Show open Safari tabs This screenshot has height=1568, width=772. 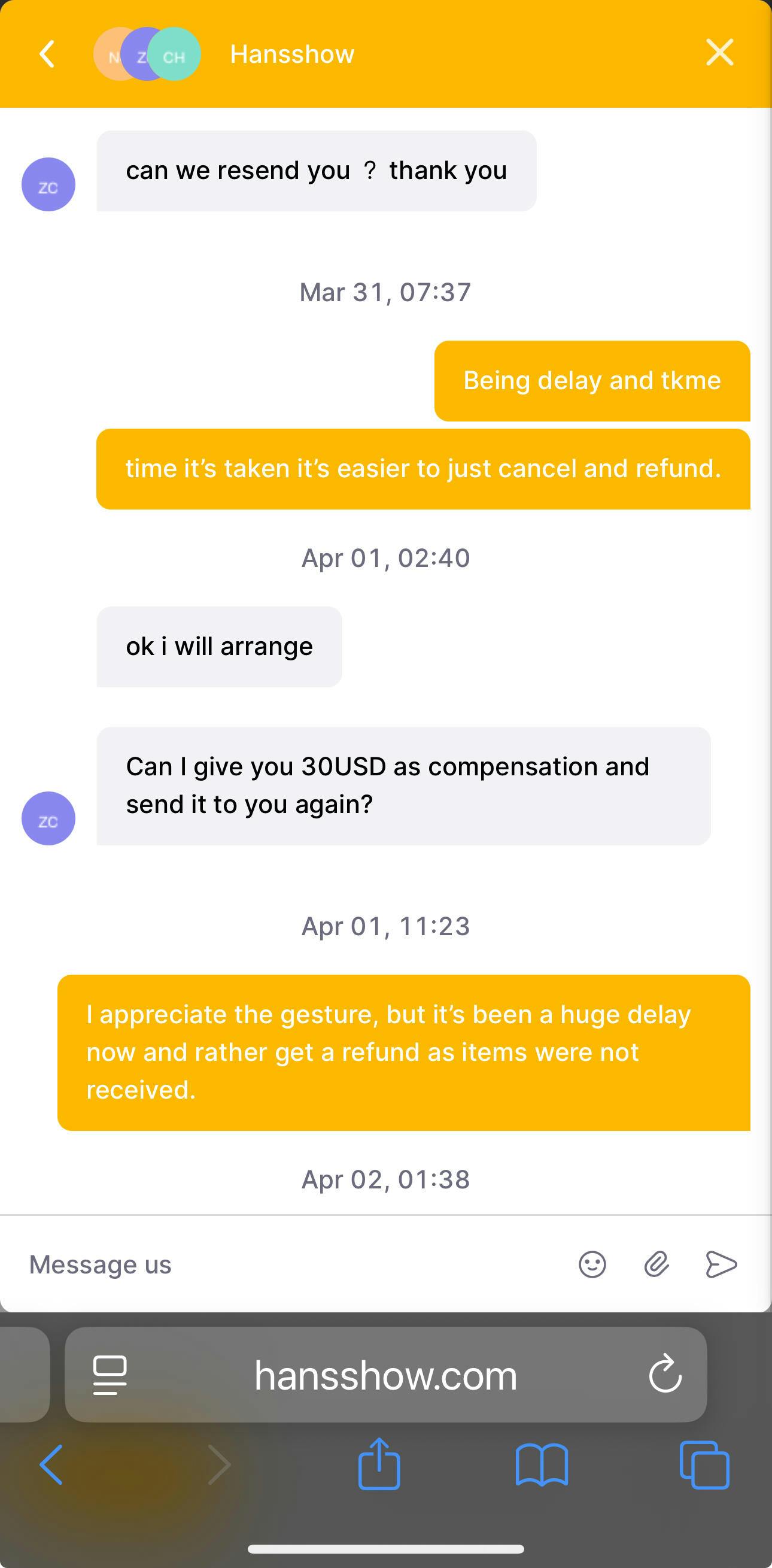pyautogui.click(x=704, y=1464)
